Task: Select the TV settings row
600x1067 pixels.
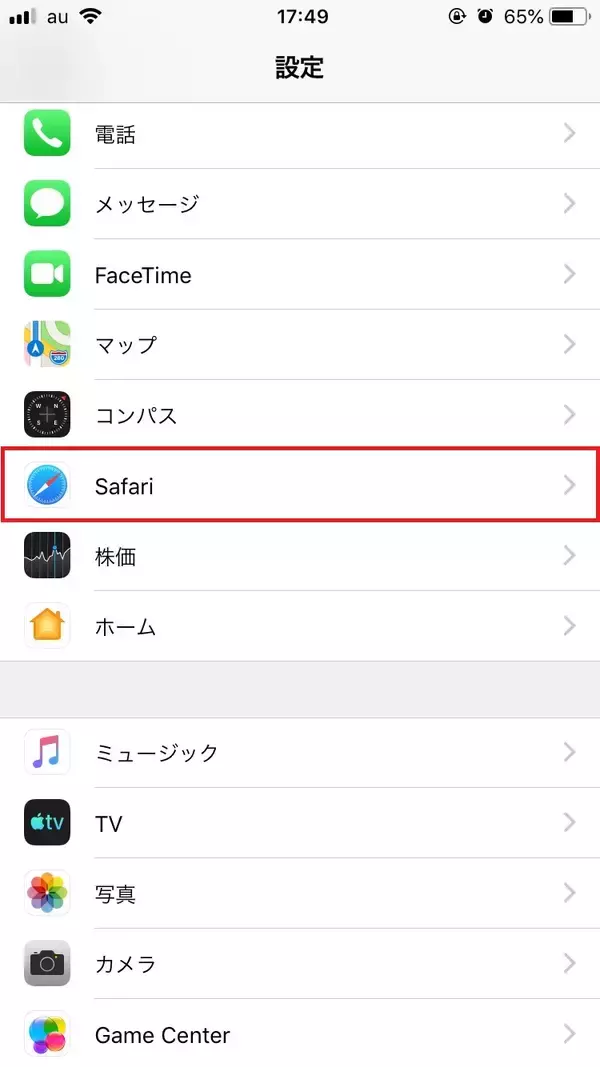Action: coord(300,823)
